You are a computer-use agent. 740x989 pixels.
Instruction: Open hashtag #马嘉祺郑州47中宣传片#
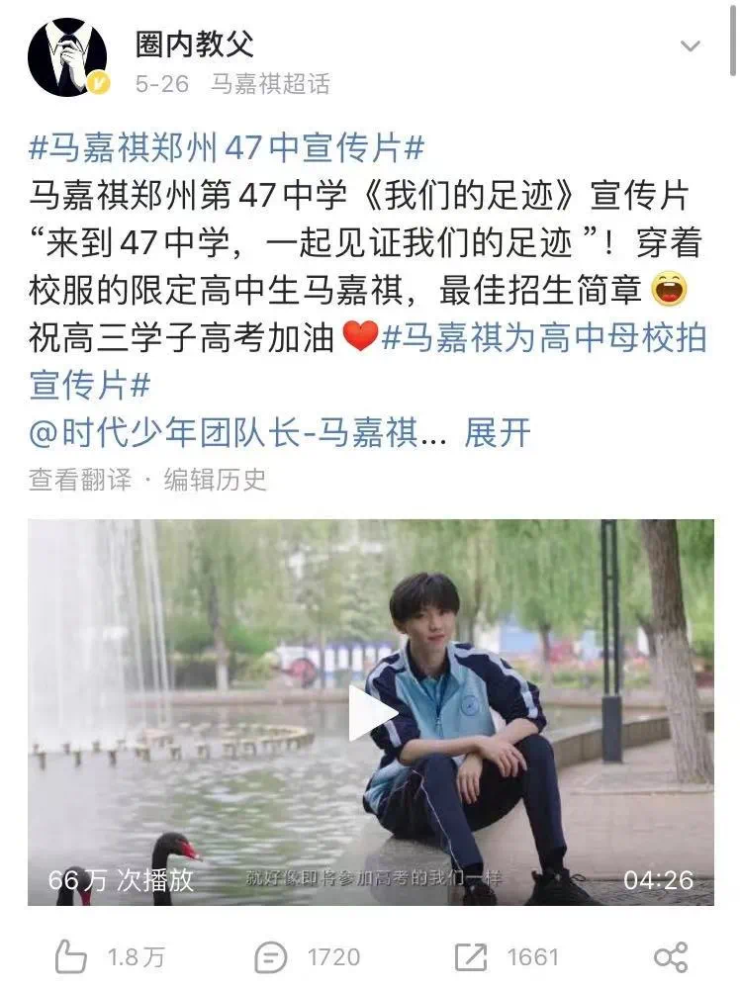click(x=227, y=148)
